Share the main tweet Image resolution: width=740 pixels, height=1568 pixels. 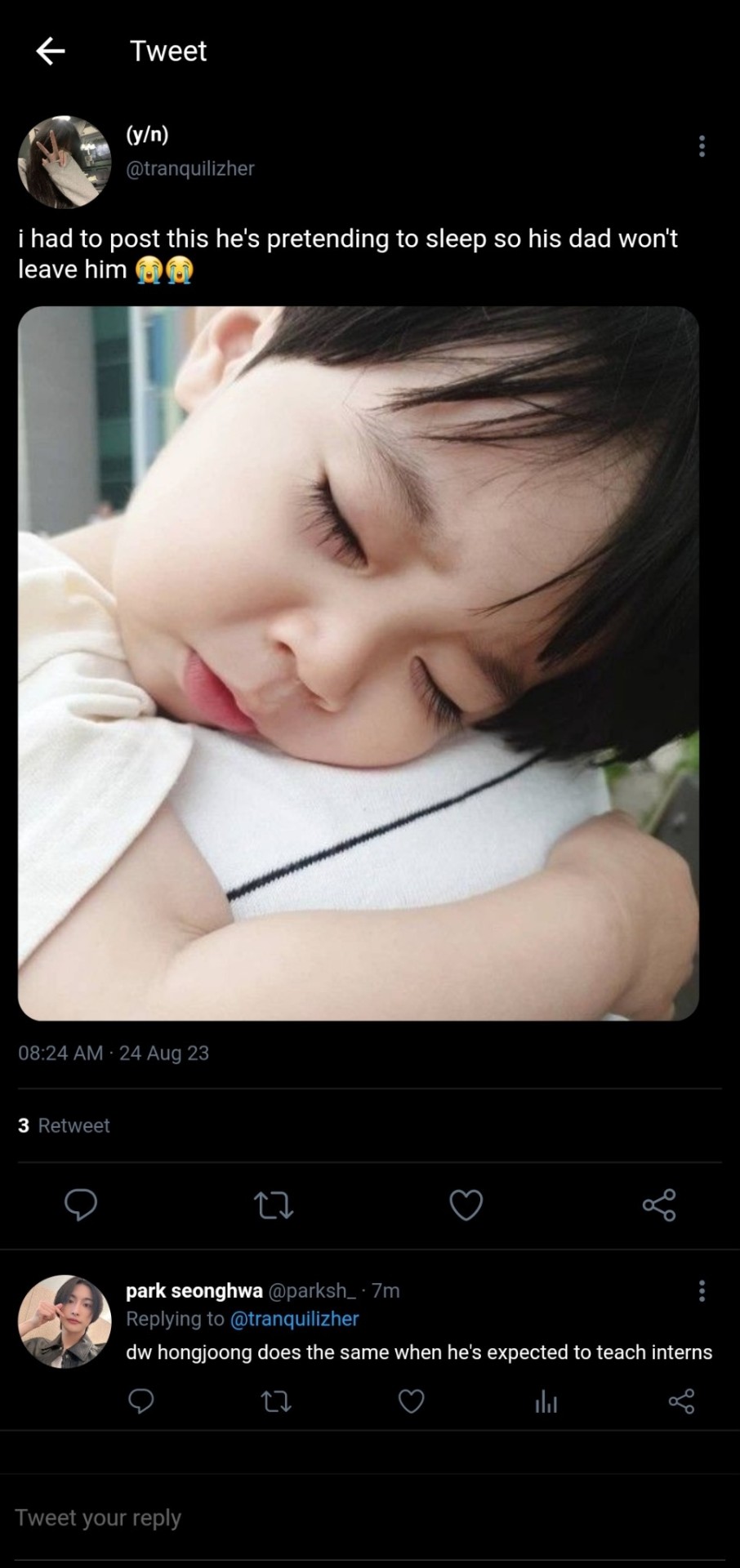(x=659, y=1205)
